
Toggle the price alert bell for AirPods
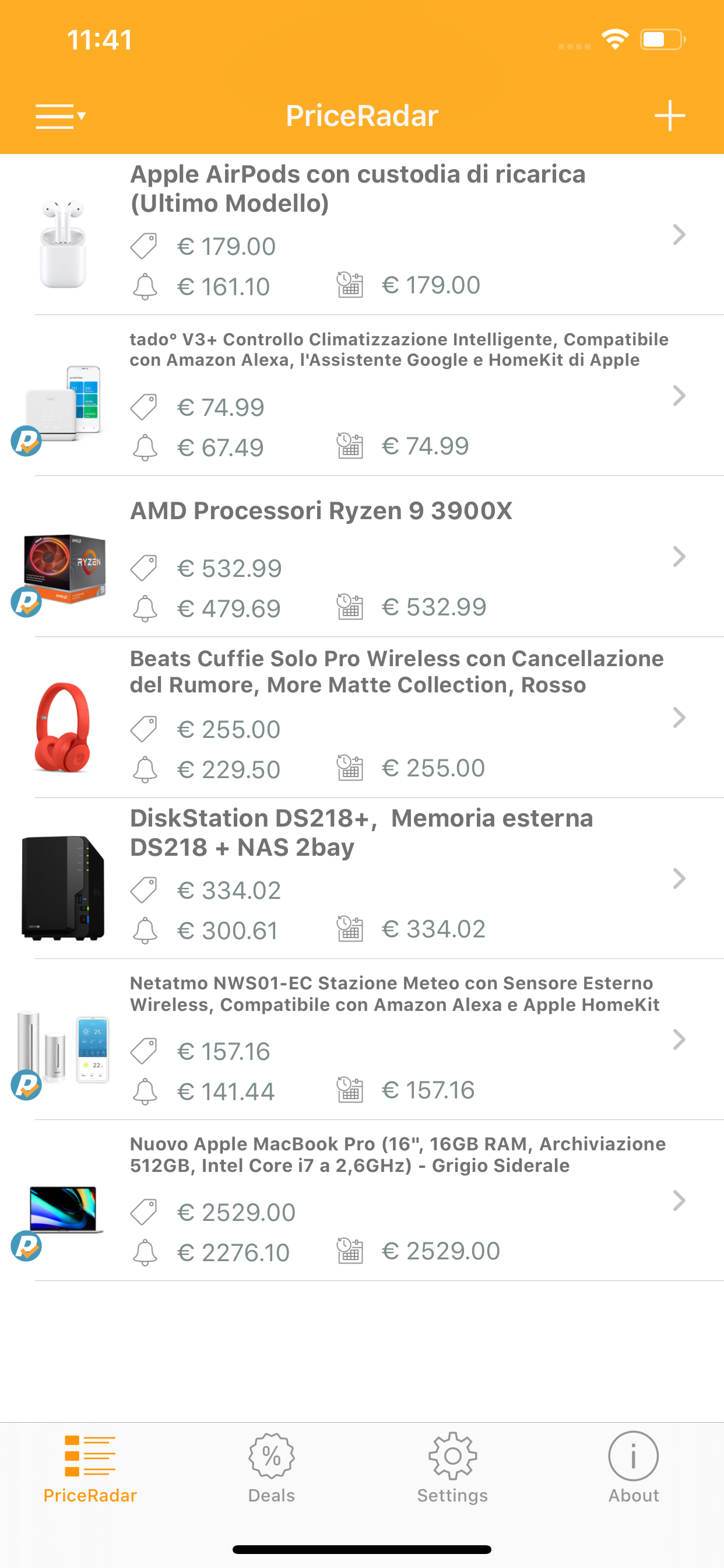(144, 285)
